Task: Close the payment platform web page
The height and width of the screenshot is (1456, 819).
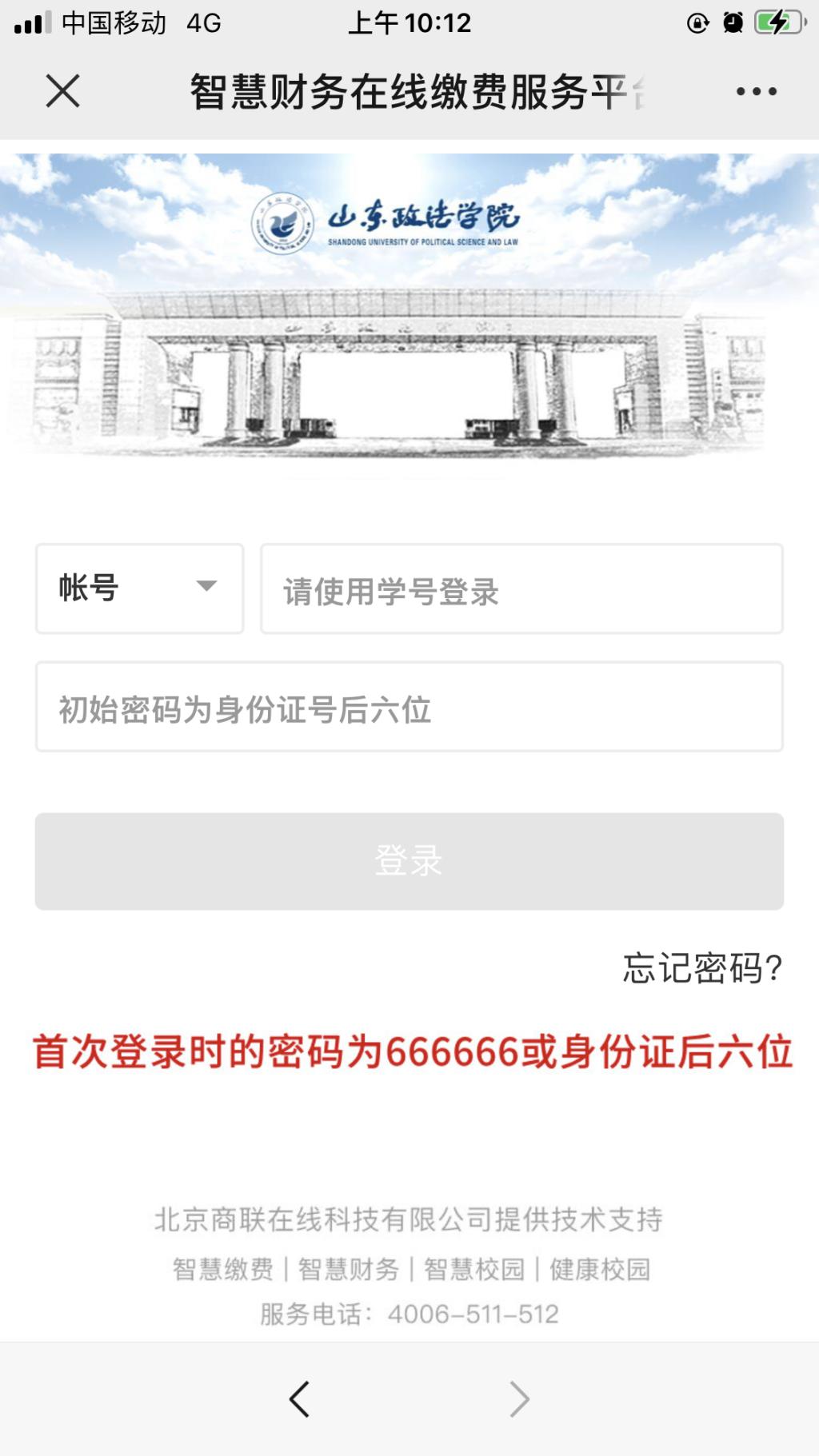Action: pyautogui.click(x=62, y=90)
